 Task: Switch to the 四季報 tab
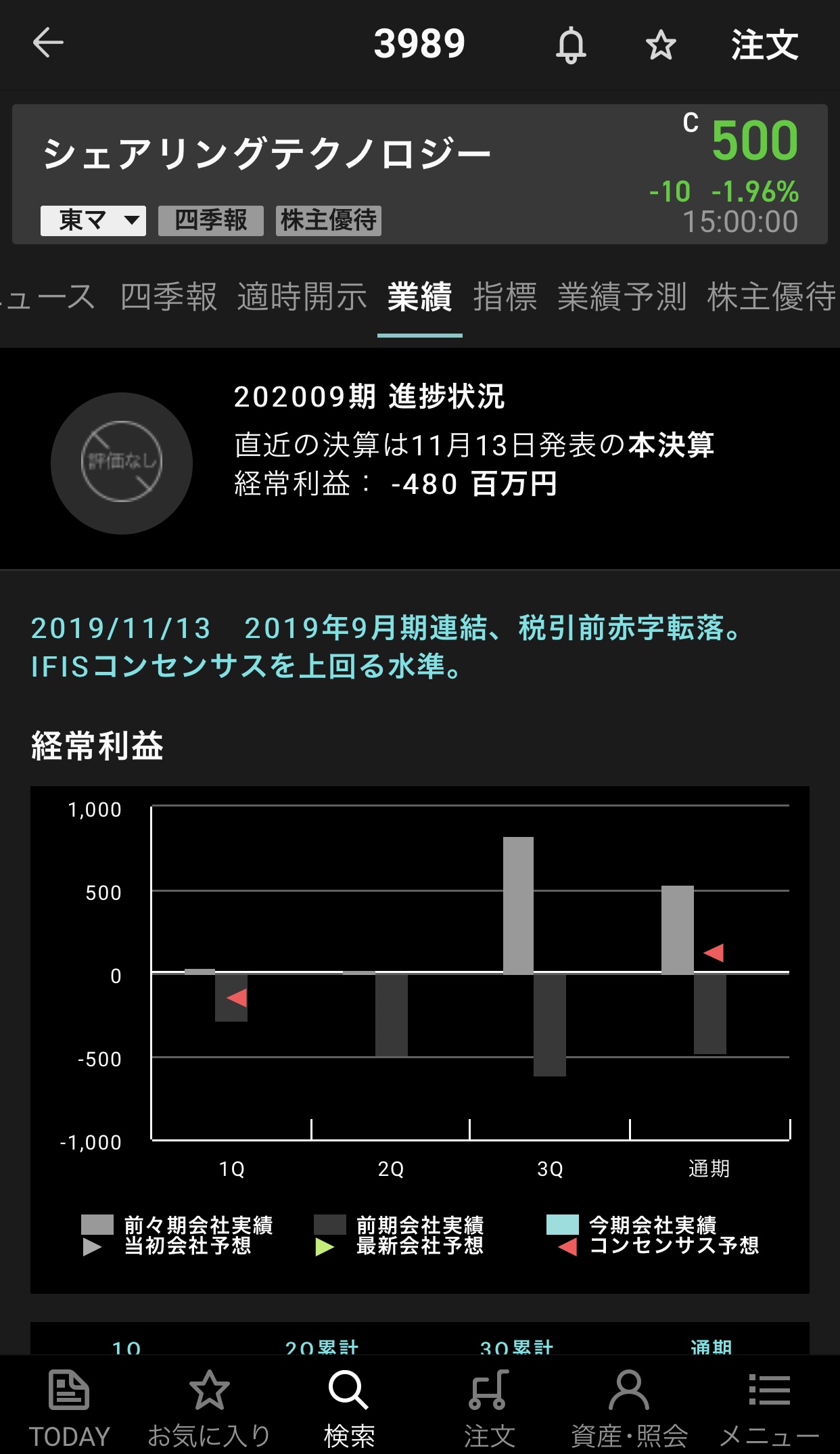click(x=169, y=297)
